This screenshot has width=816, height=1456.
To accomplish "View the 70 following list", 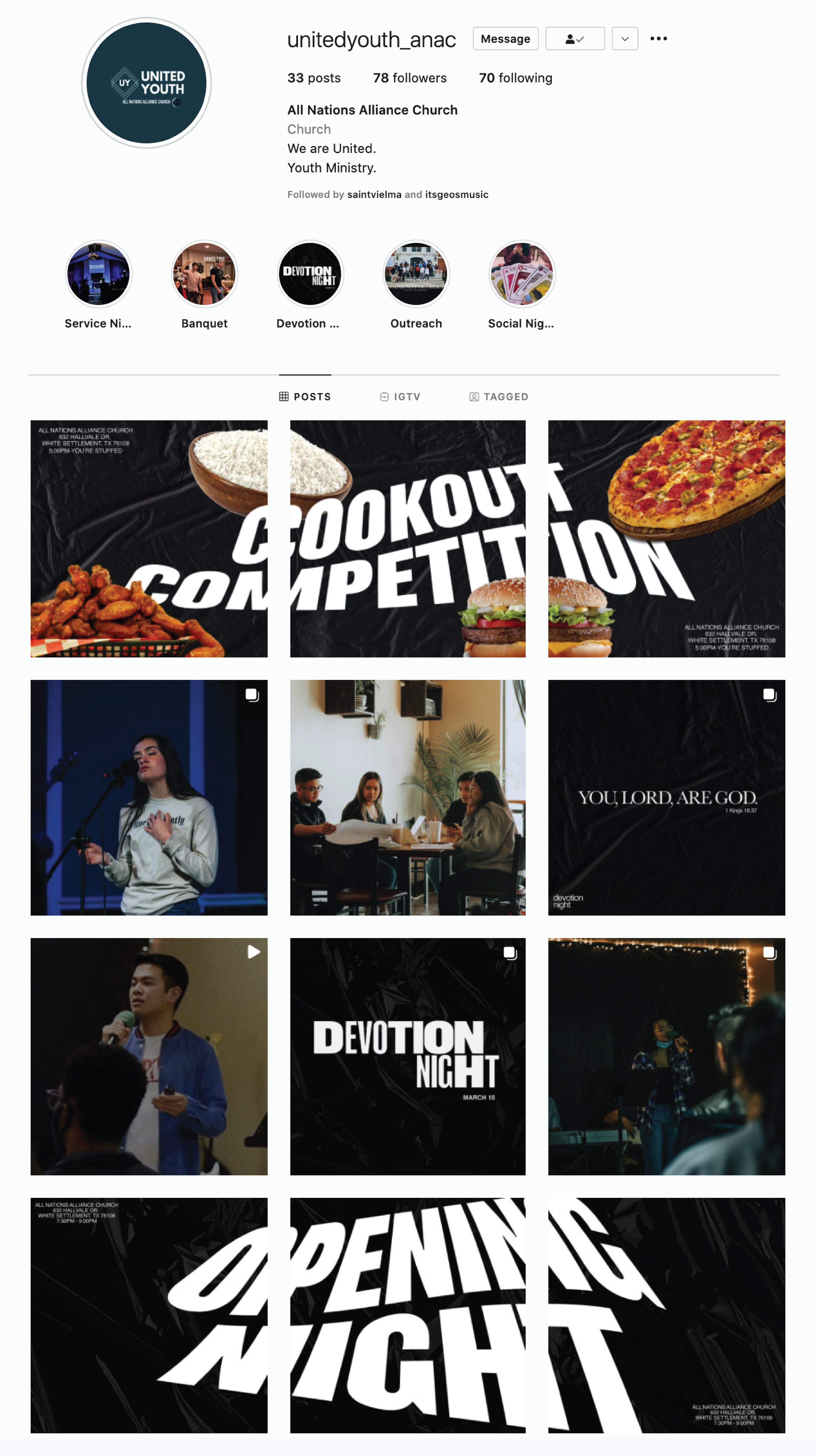I will tap(515, 78).
